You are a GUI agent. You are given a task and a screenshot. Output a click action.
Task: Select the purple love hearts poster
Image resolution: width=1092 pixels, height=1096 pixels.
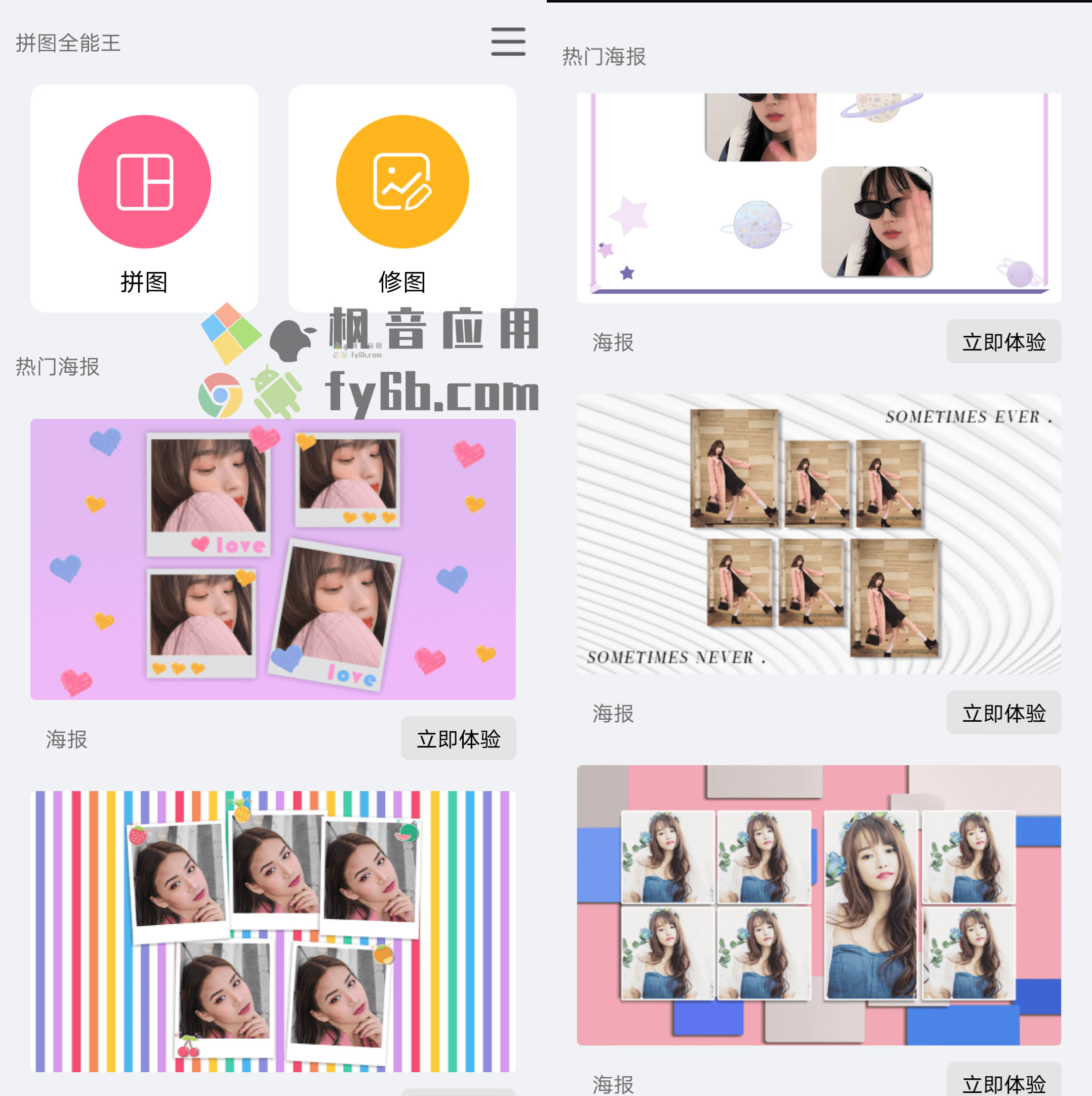click(273, 558)
